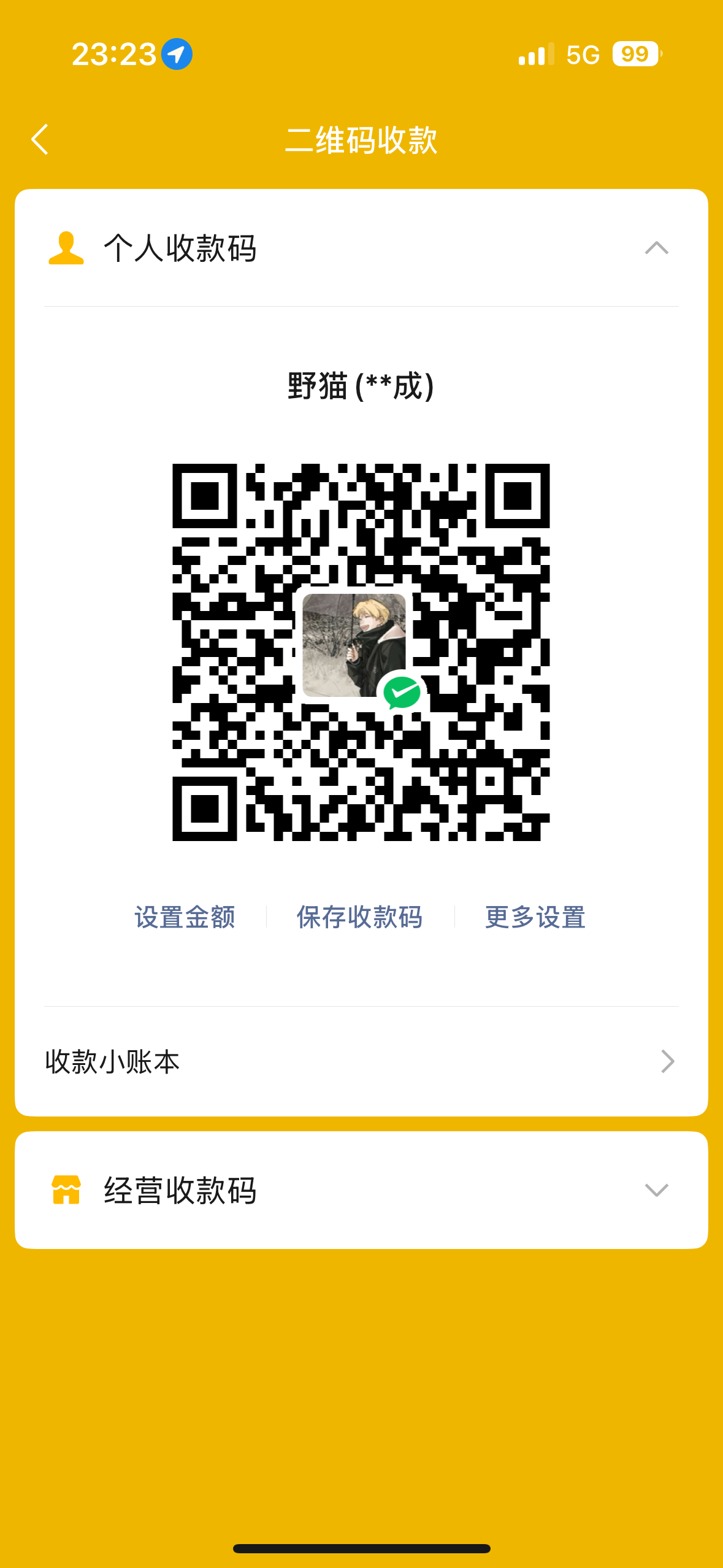Go back from 二维码收款 page

[x=40, y=140]
